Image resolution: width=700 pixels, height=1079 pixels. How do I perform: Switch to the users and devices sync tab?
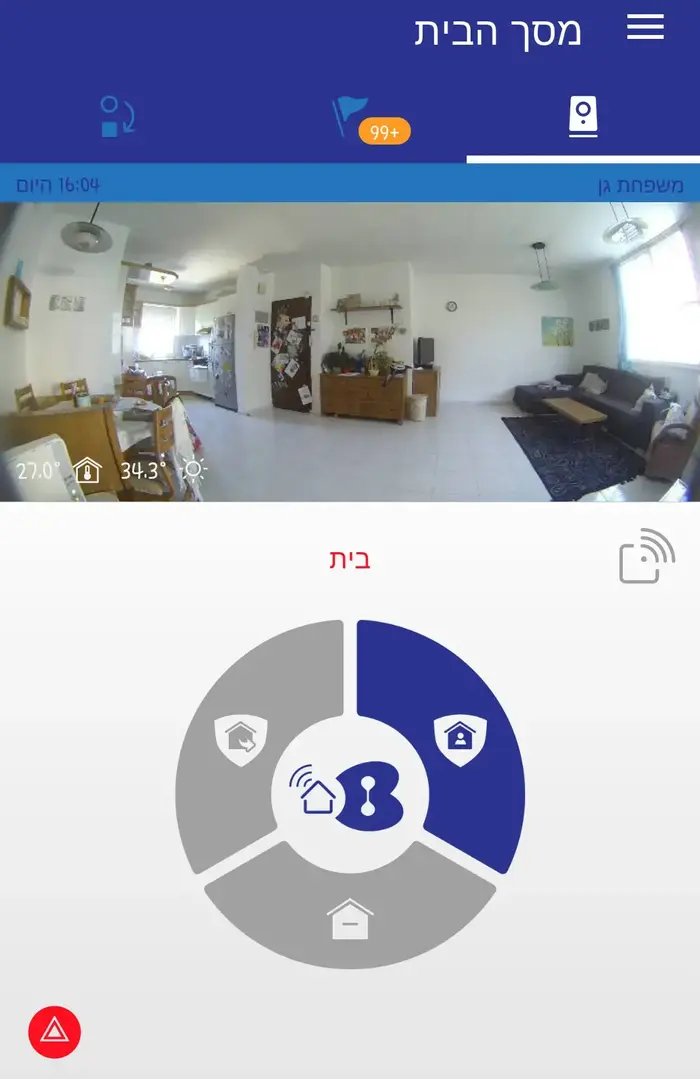pyautogui.click(x=118, y=118)
